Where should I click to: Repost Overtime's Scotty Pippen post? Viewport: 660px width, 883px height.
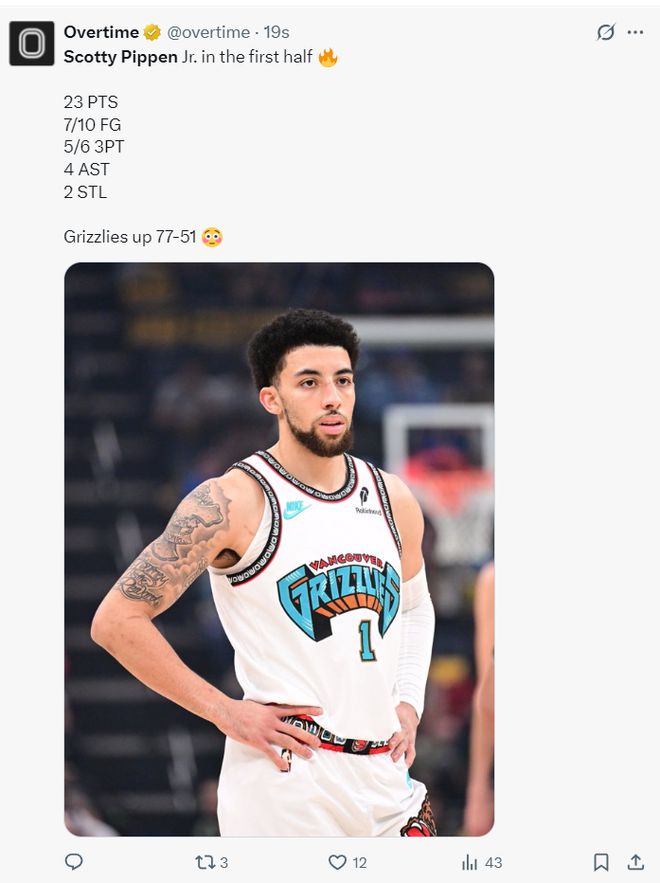click(x=205, y=862)
